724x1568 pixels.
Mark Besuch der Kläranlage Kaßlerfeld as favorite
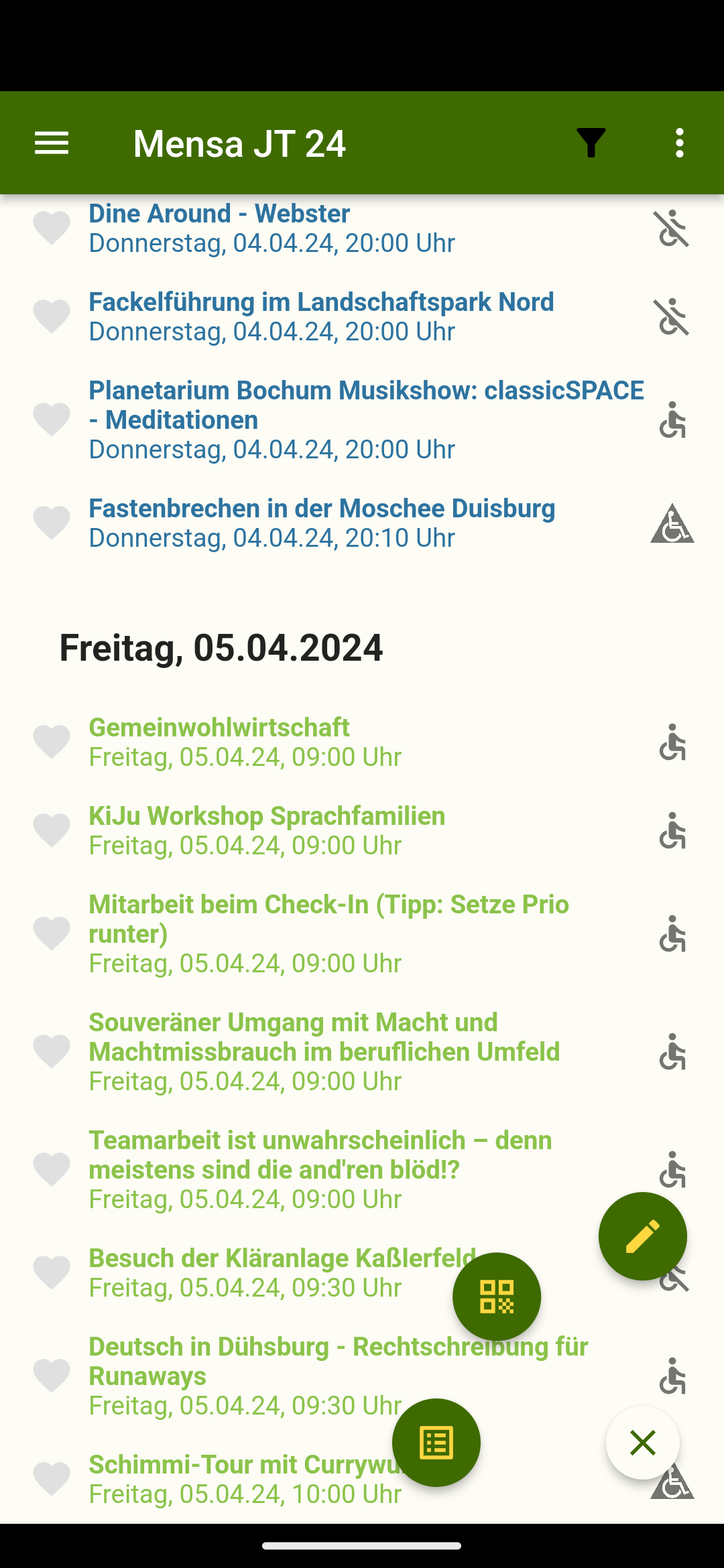tap(52, 1272)
